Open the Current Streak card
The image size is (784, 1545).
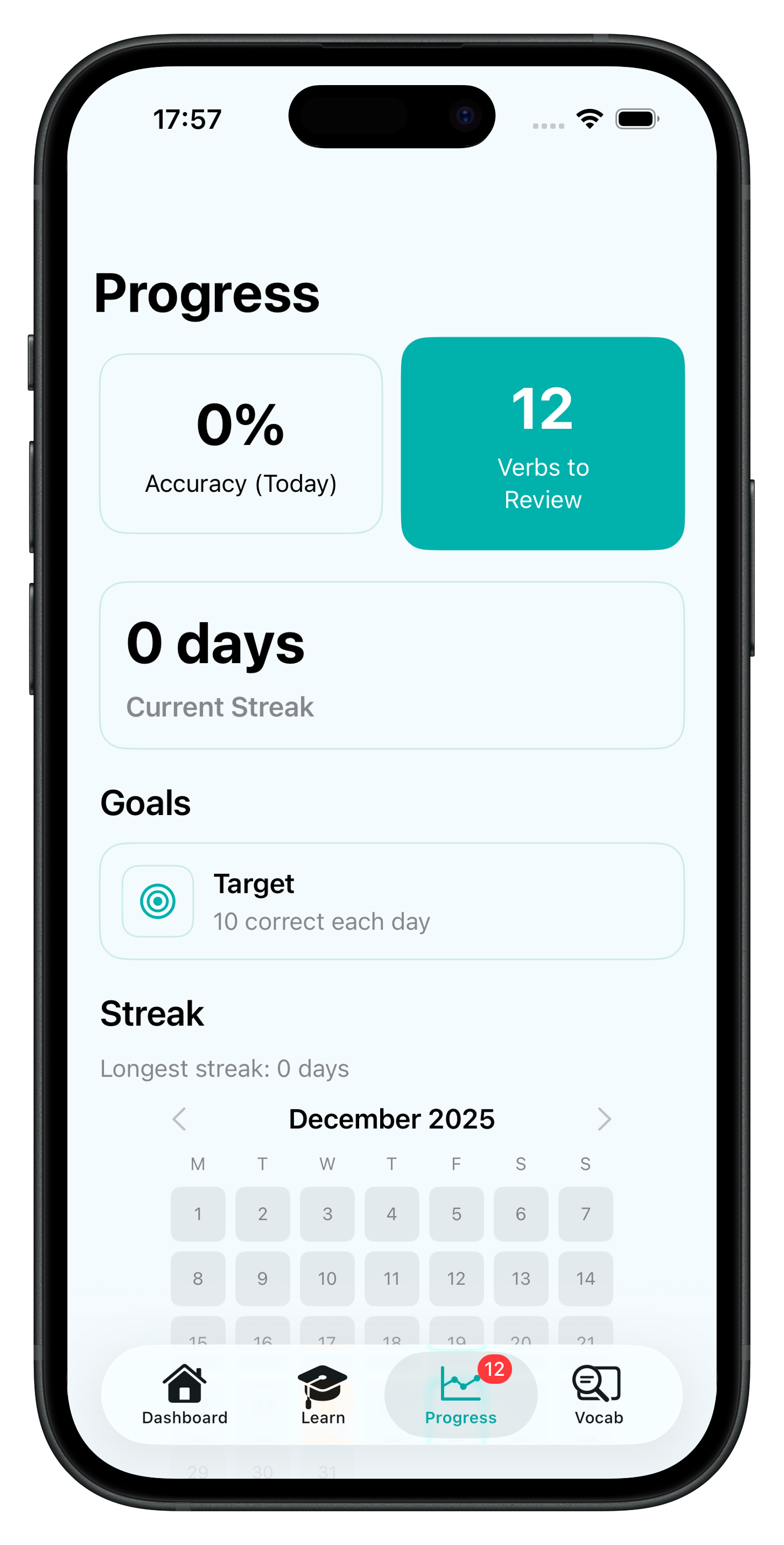click(392, 665)
